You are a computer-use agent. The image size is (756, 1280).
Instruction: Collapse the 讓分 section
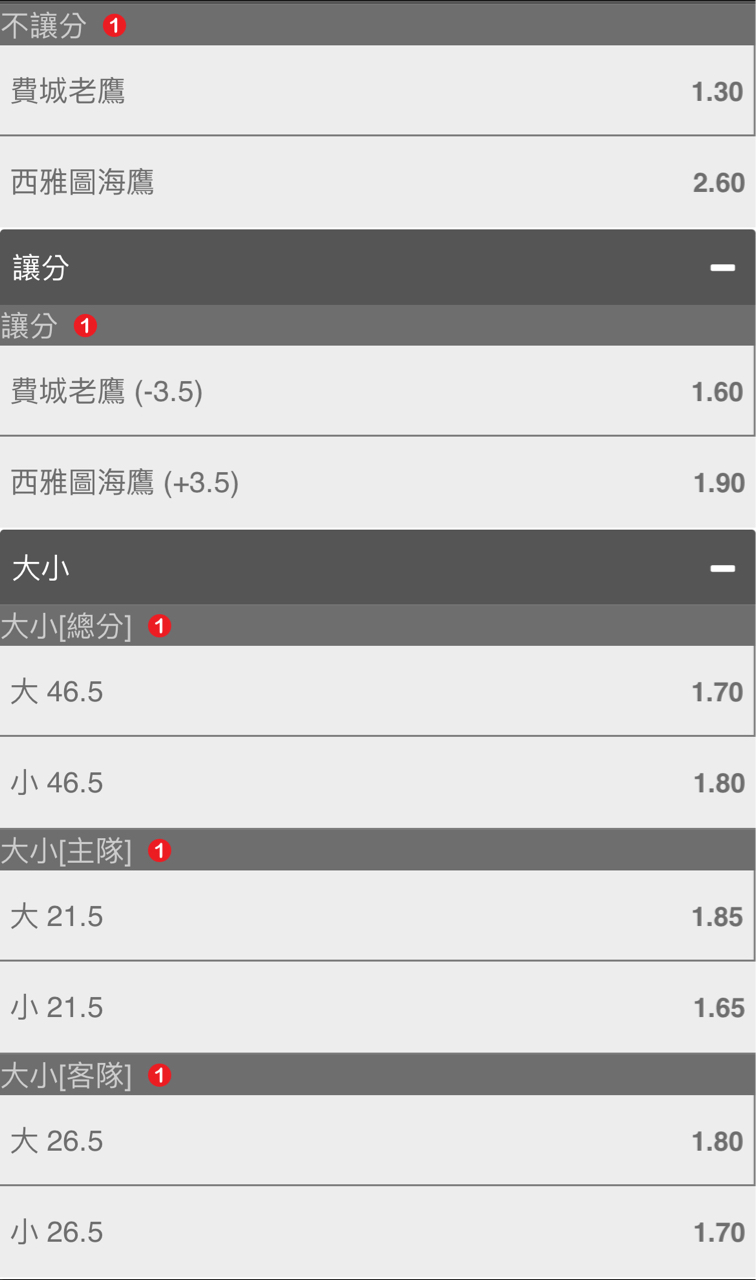click(722, 268)
